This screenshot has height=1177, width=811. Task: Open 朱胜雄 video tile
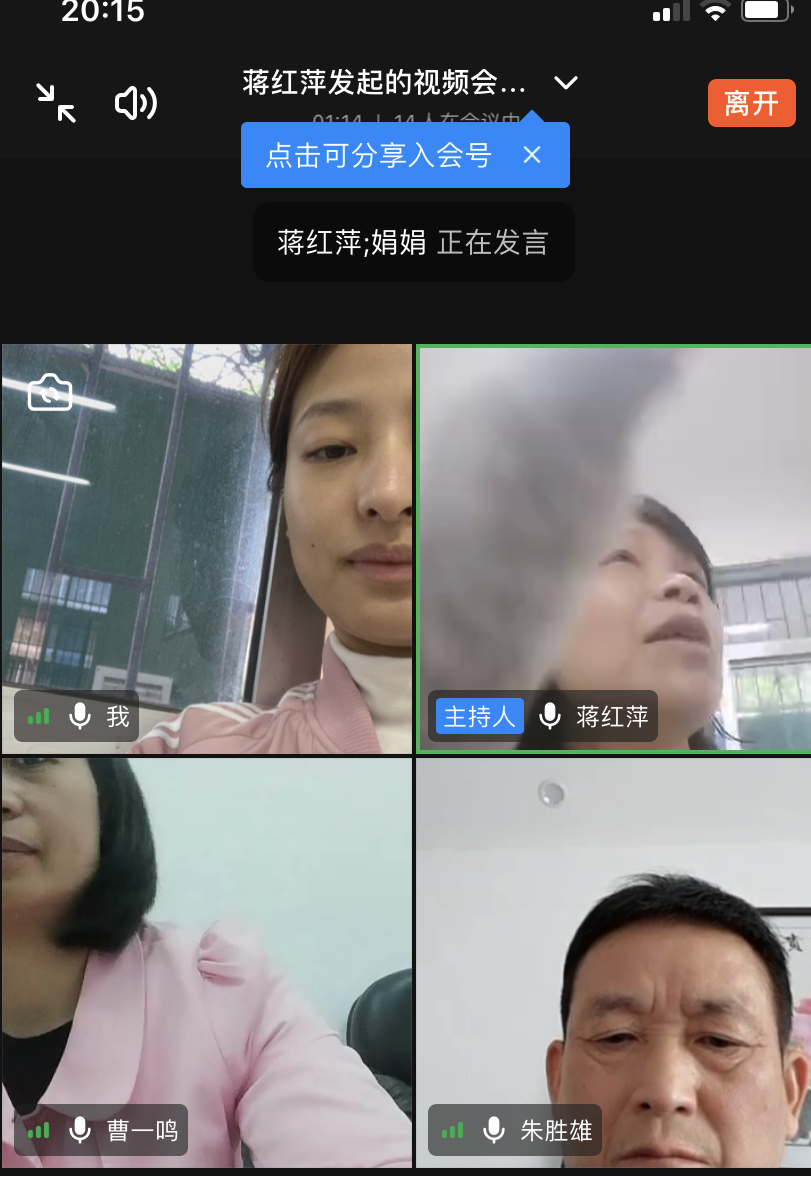(x=613, y=960)
